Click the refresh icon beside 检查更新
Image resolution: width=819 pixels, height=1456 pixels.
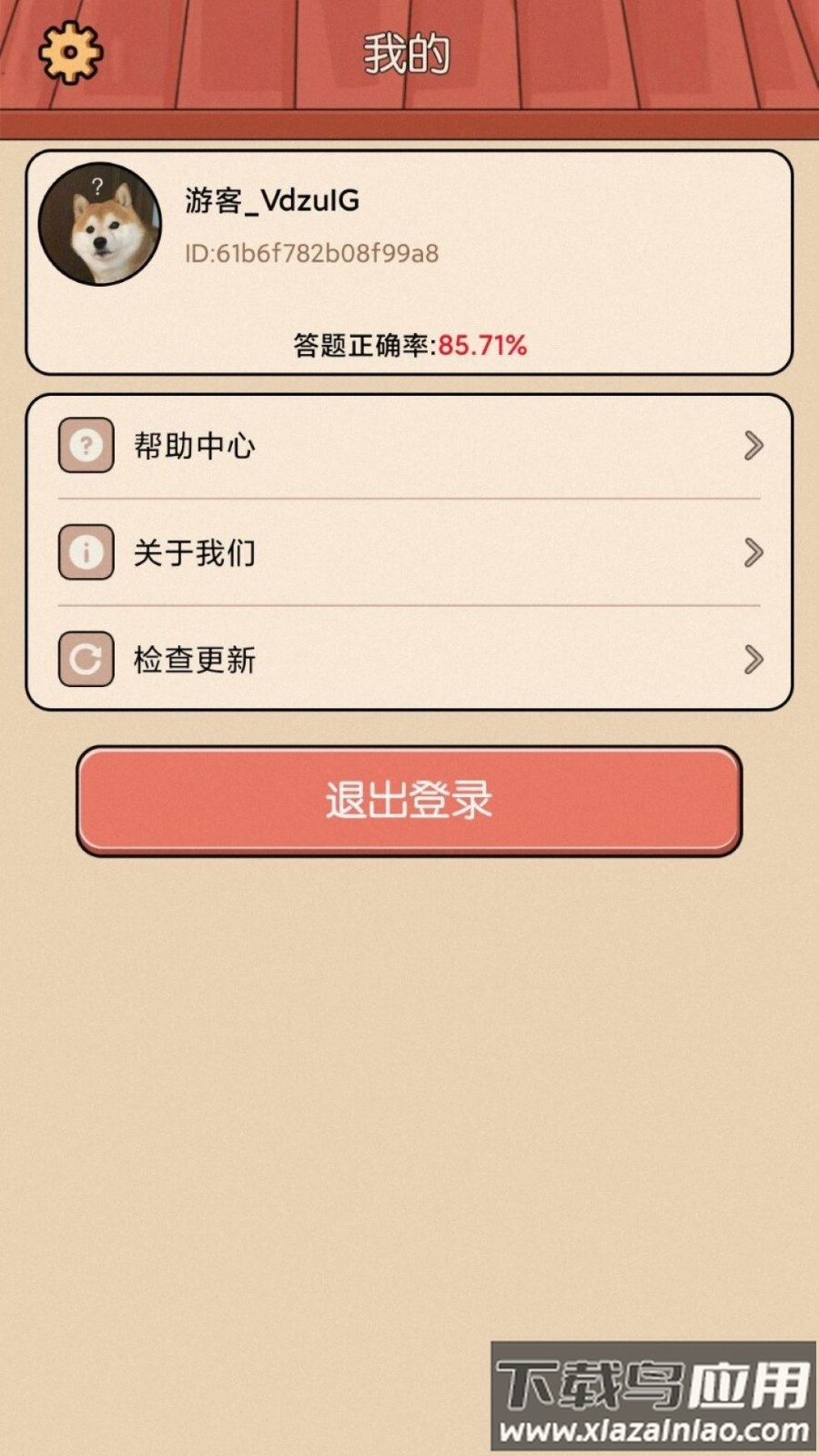pyautogui.click(x=85, y=659)
